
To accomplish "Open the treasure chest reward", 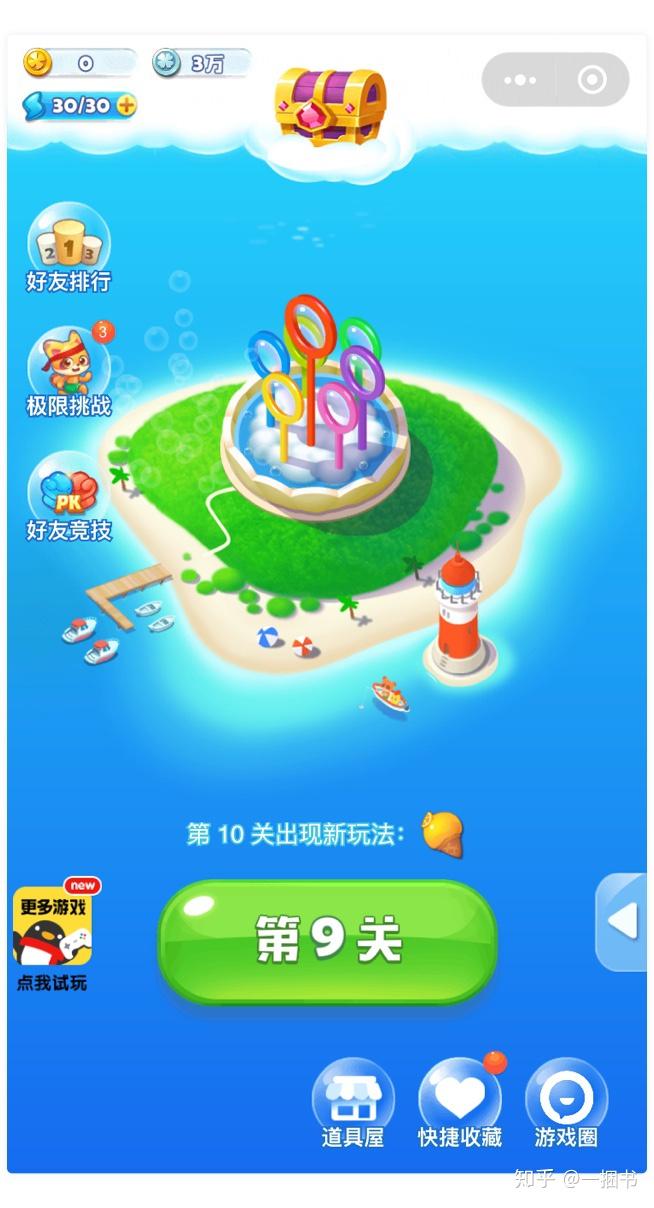I will pyautogui.click(x=330, y=106).
